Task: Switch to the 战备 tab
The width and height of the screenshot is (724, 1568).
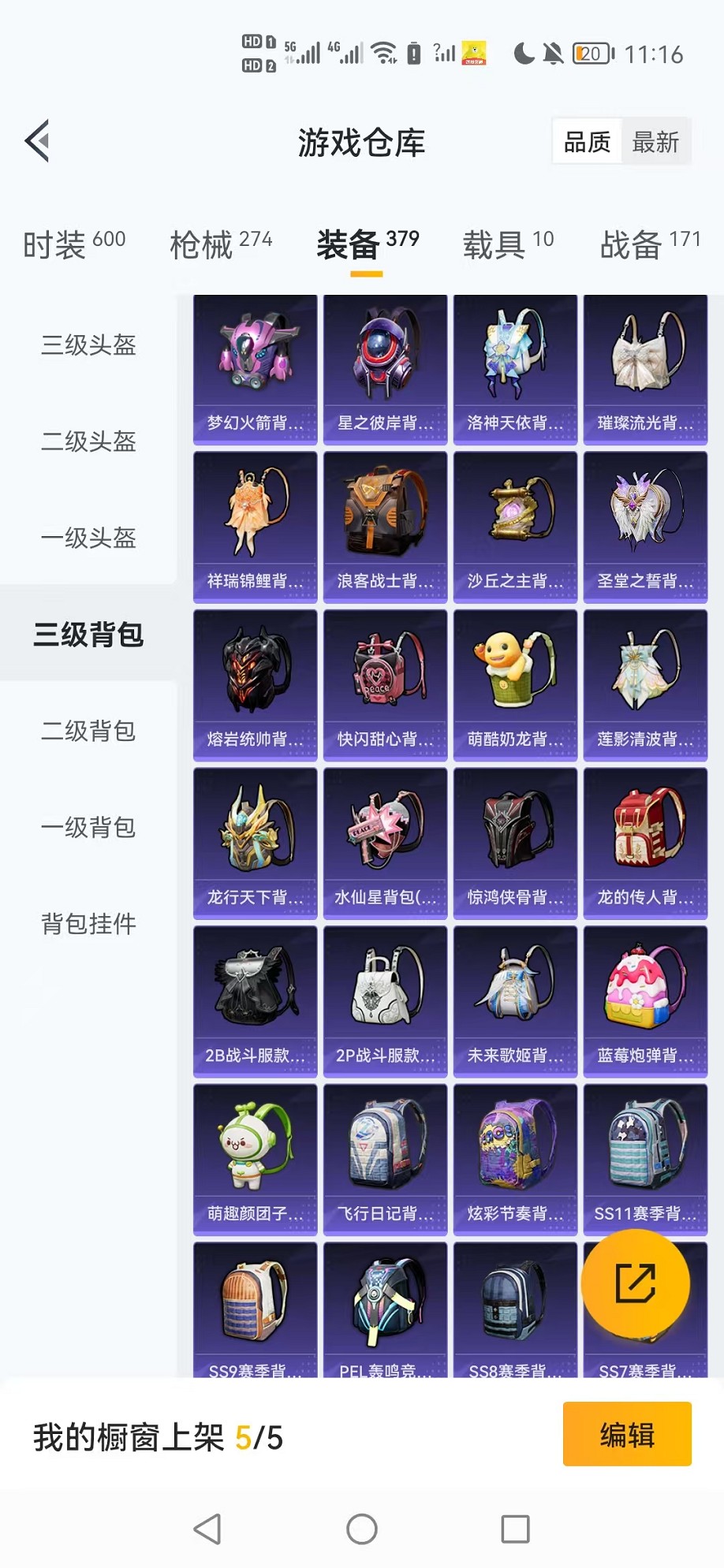Action: (x=650, y=244)
